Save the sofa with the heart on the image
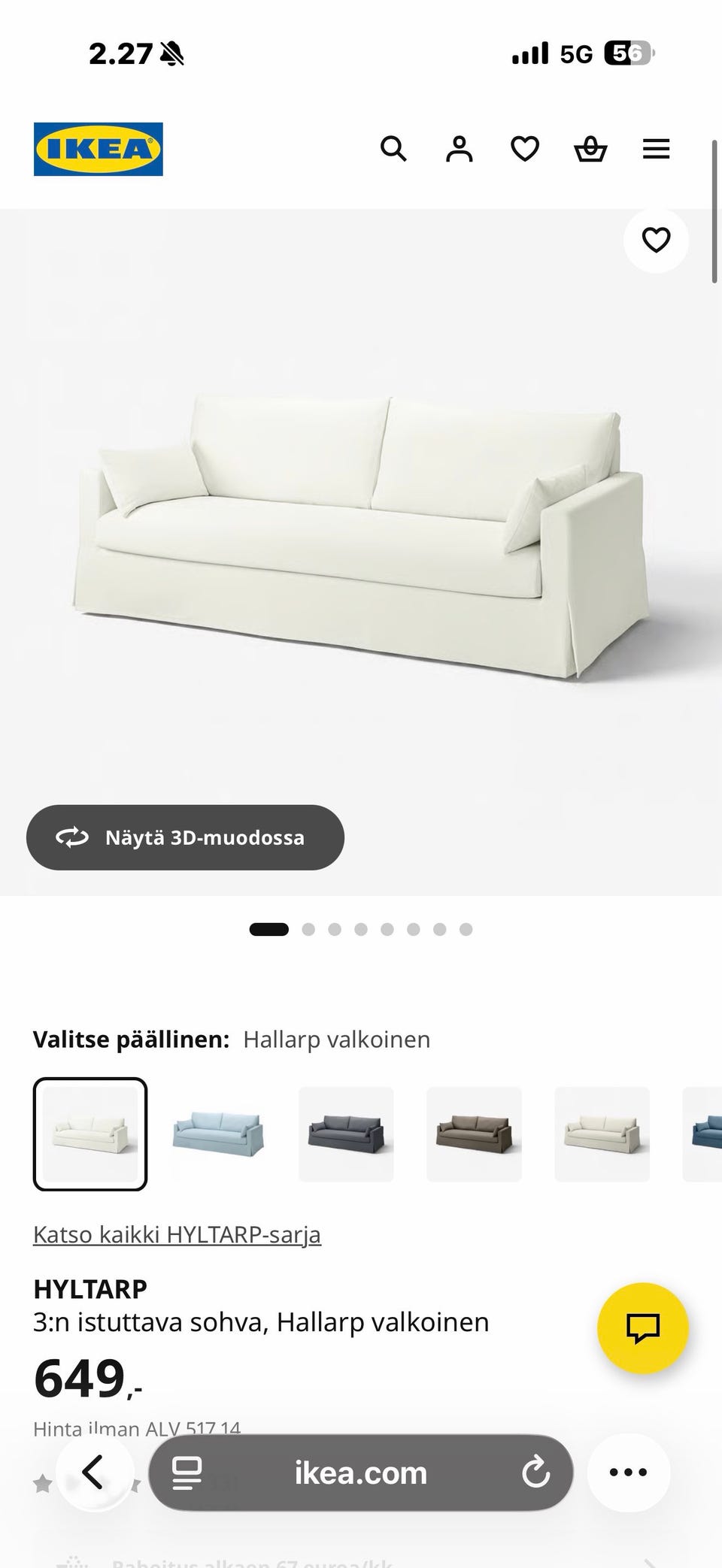 tap(656, 240)
